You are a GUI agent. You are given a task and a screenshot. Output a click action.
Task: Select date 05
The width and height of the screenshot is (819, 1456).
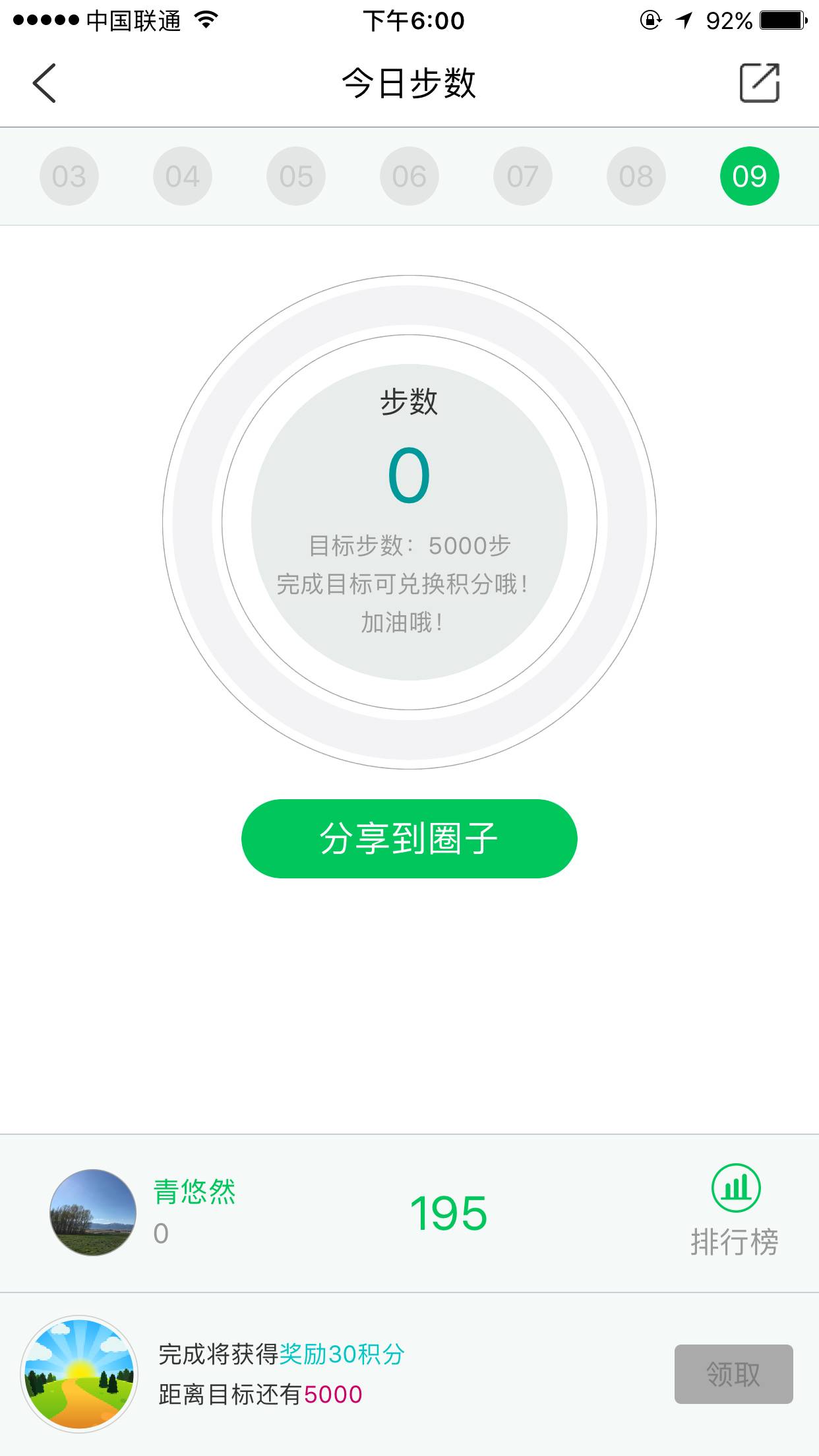(x=296, y=176)
